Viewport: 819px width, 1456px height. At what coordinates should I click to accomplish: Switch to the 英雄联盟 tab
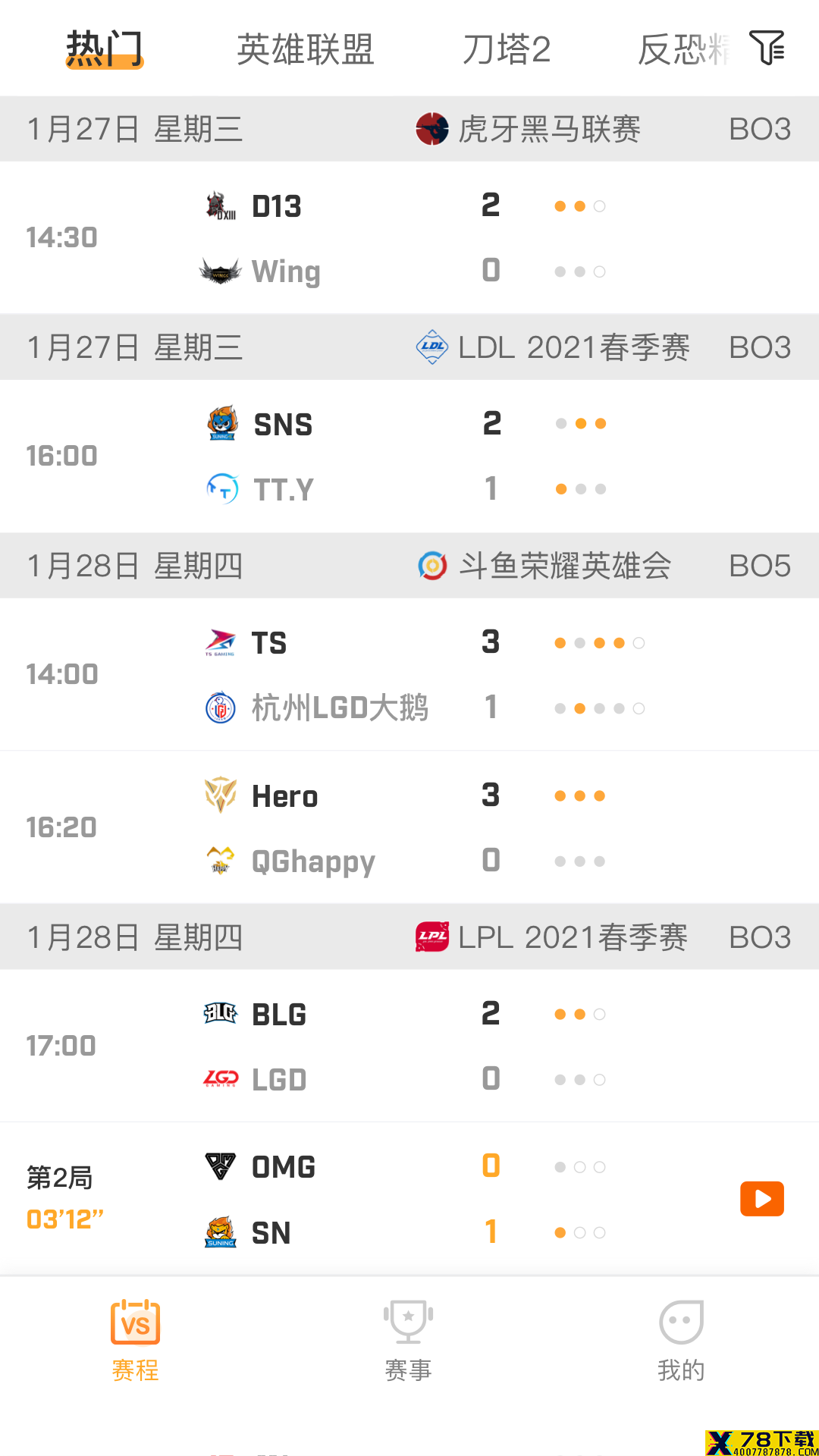point(306,49)
